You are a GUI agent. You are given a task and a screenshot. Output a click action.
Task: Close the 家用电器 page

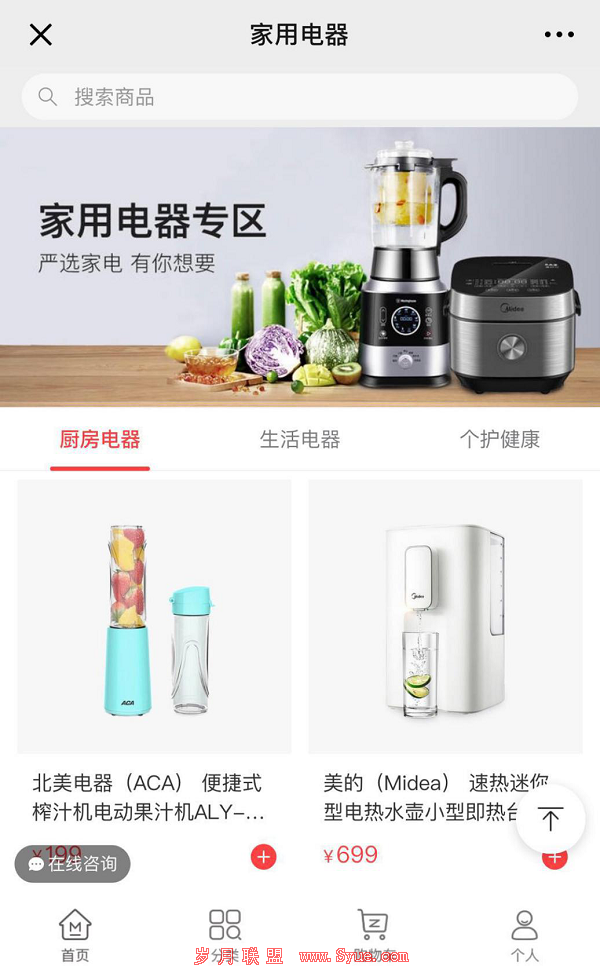pos(41,35)
